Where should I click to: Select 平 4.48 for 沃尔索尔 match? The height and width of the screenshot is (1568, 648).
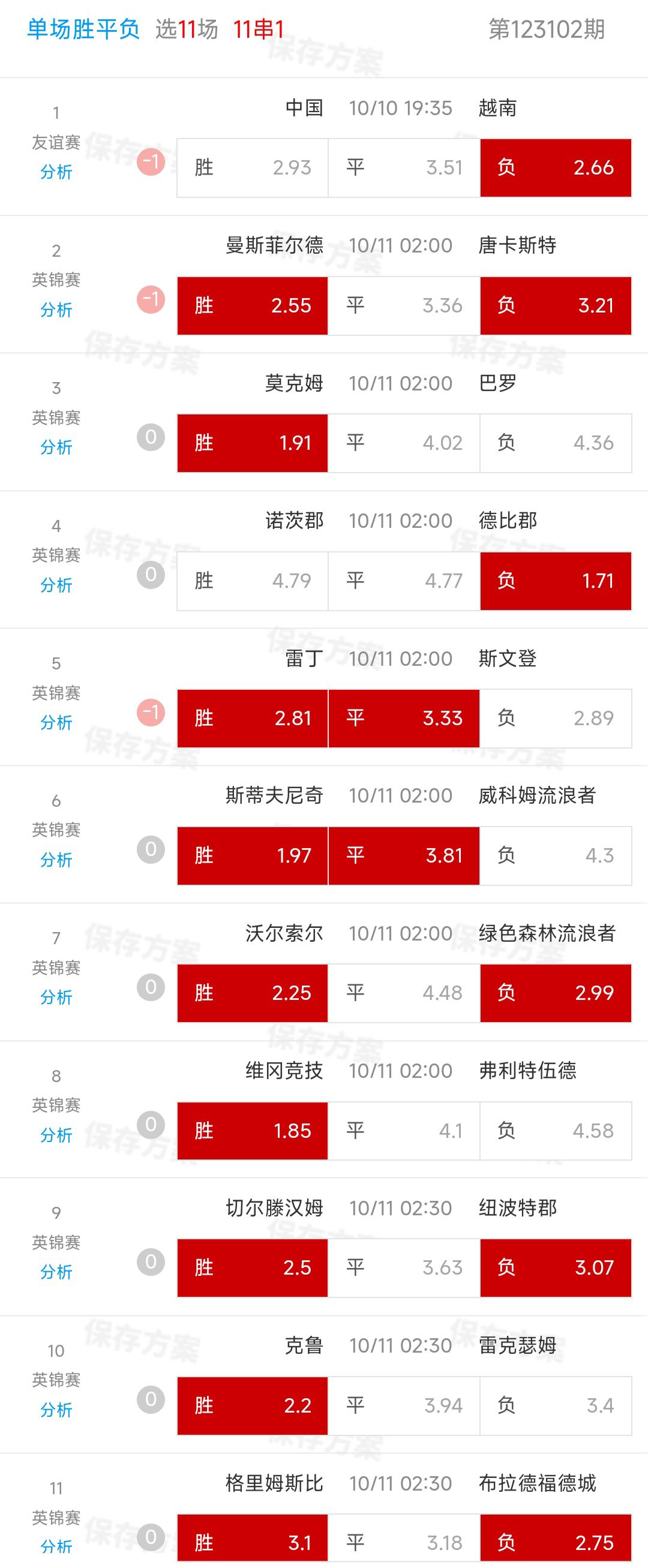[404, 993]
